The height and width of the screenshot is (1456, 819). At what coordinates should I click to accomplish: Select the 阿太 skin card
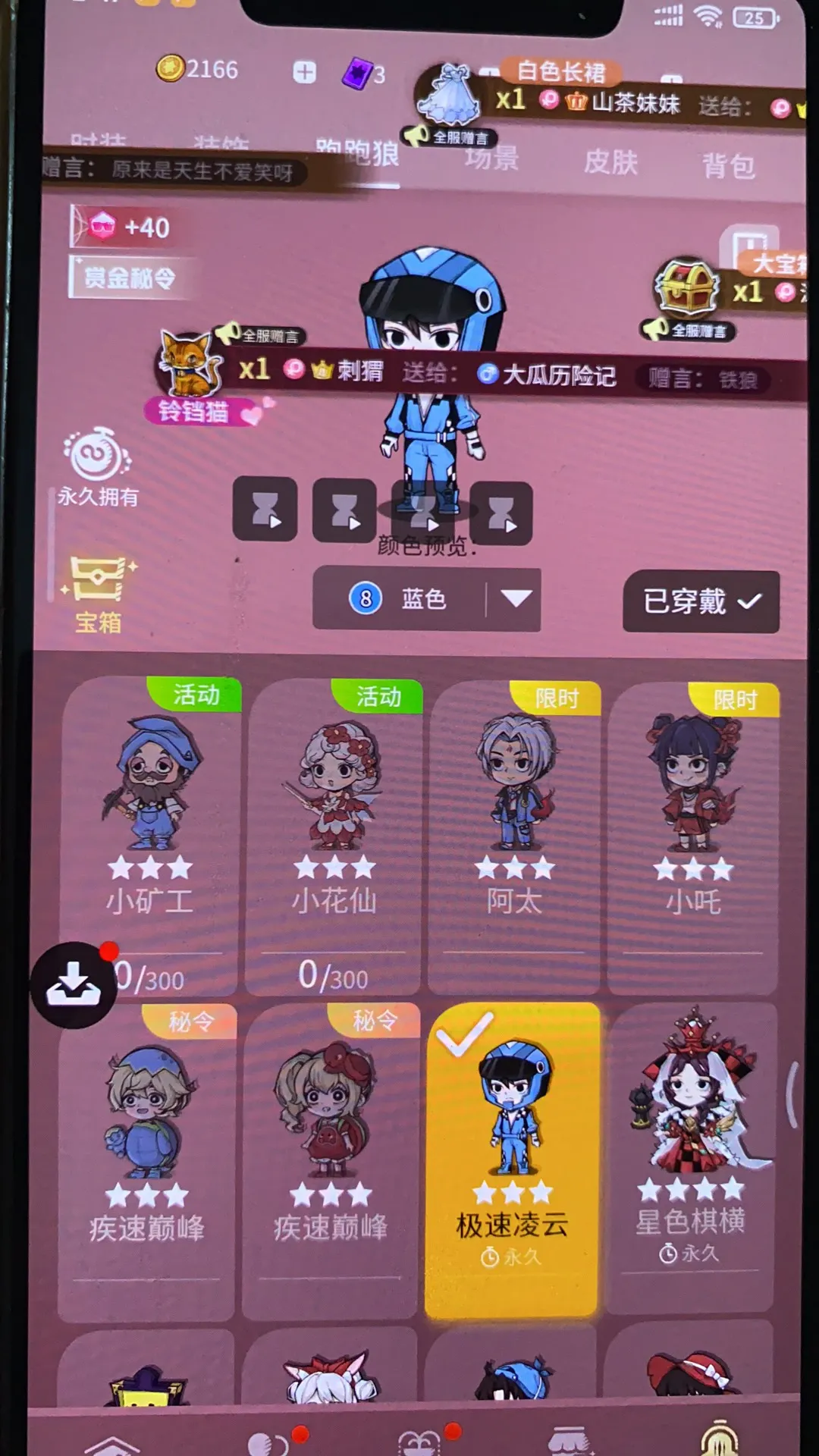(x=514, y=836)
